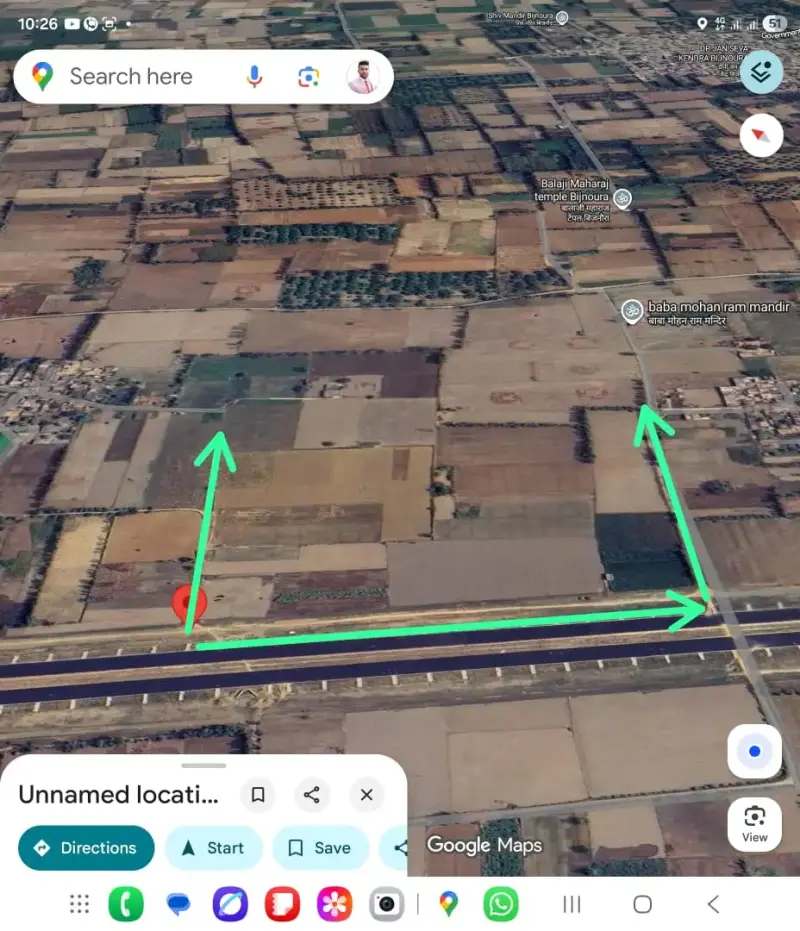Open the apps grid in the taskbar

click(x=79, y=904)
